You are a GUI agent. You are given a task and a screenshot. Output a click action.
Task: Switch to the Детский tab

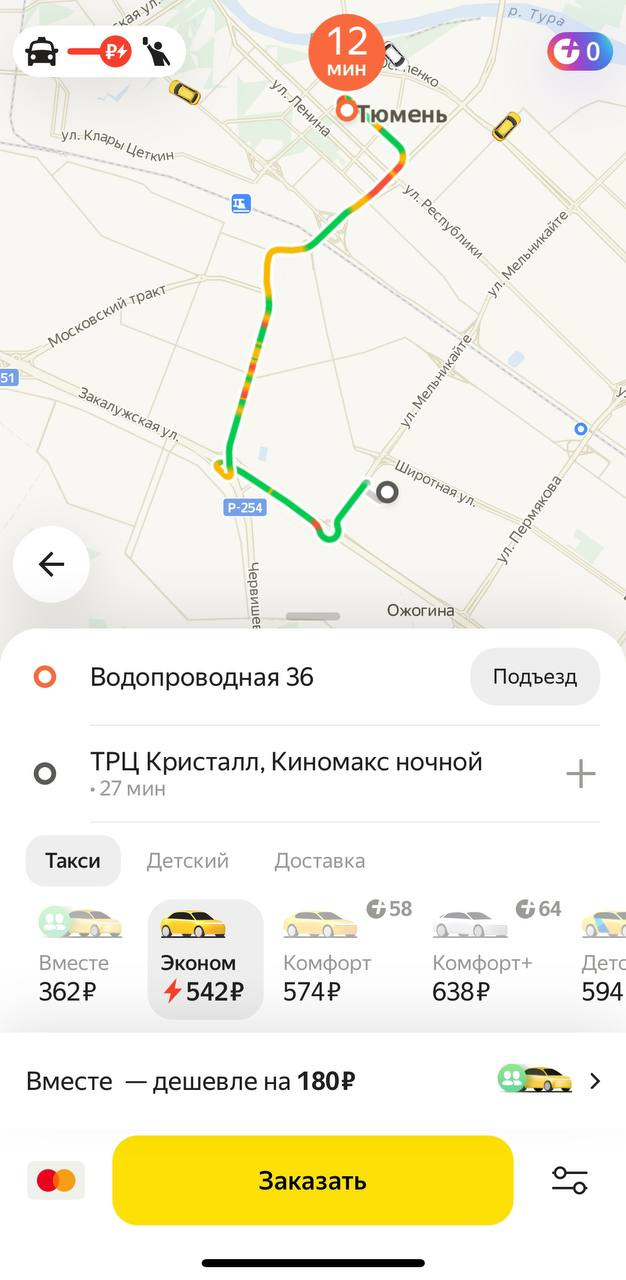pos(188,861)
